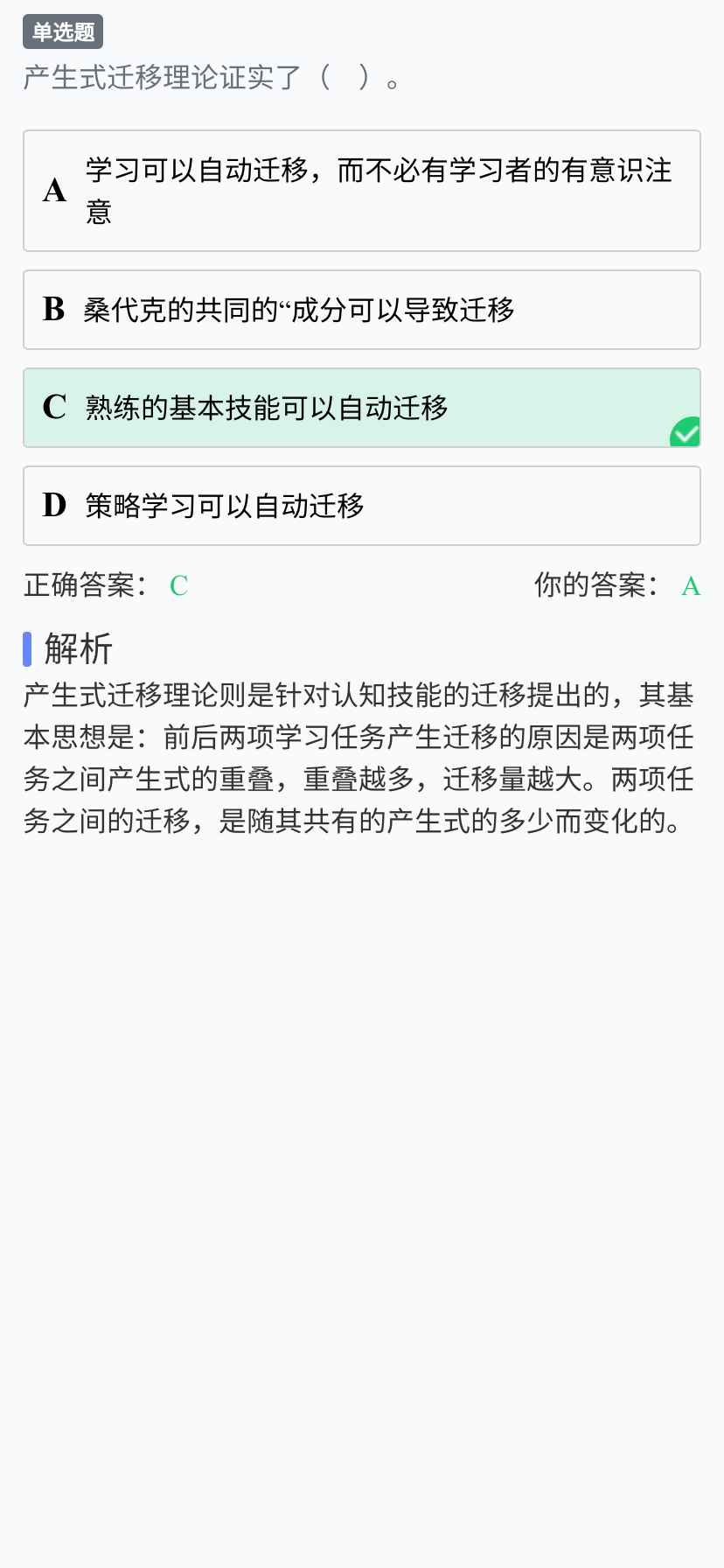Select option C 熟练的基本技能可以自动迁移
The height and width of the screenshot is (1568, 724).
click(362, 408)
